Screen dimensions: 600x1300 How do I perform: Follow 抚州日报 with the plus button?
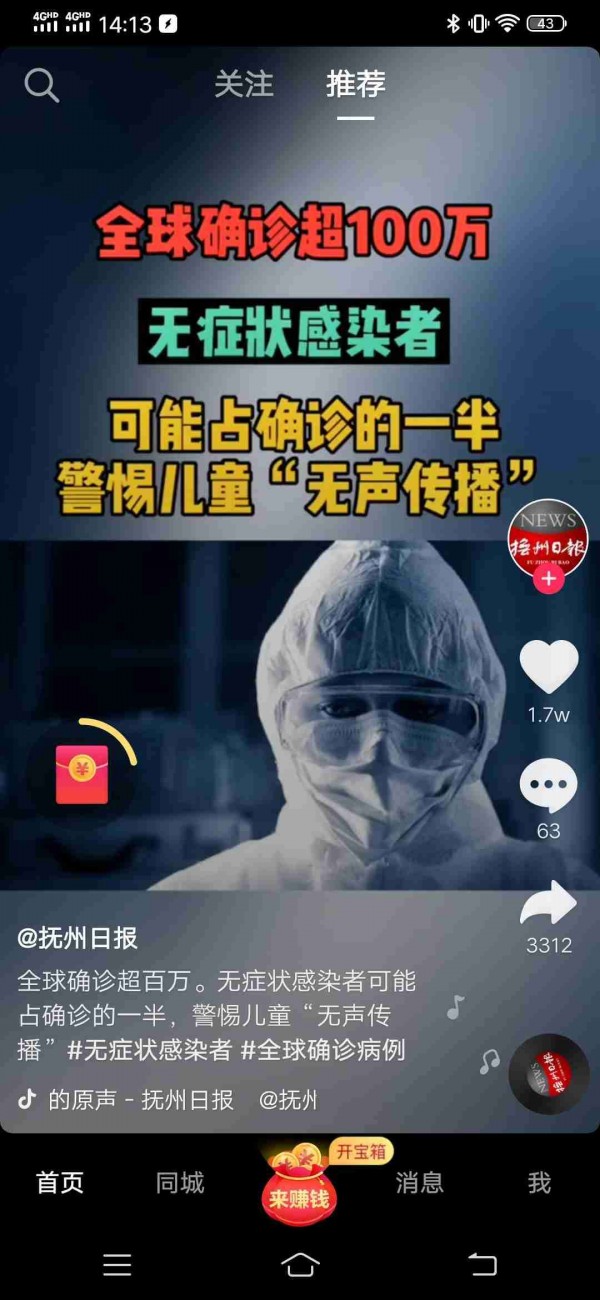548,580
